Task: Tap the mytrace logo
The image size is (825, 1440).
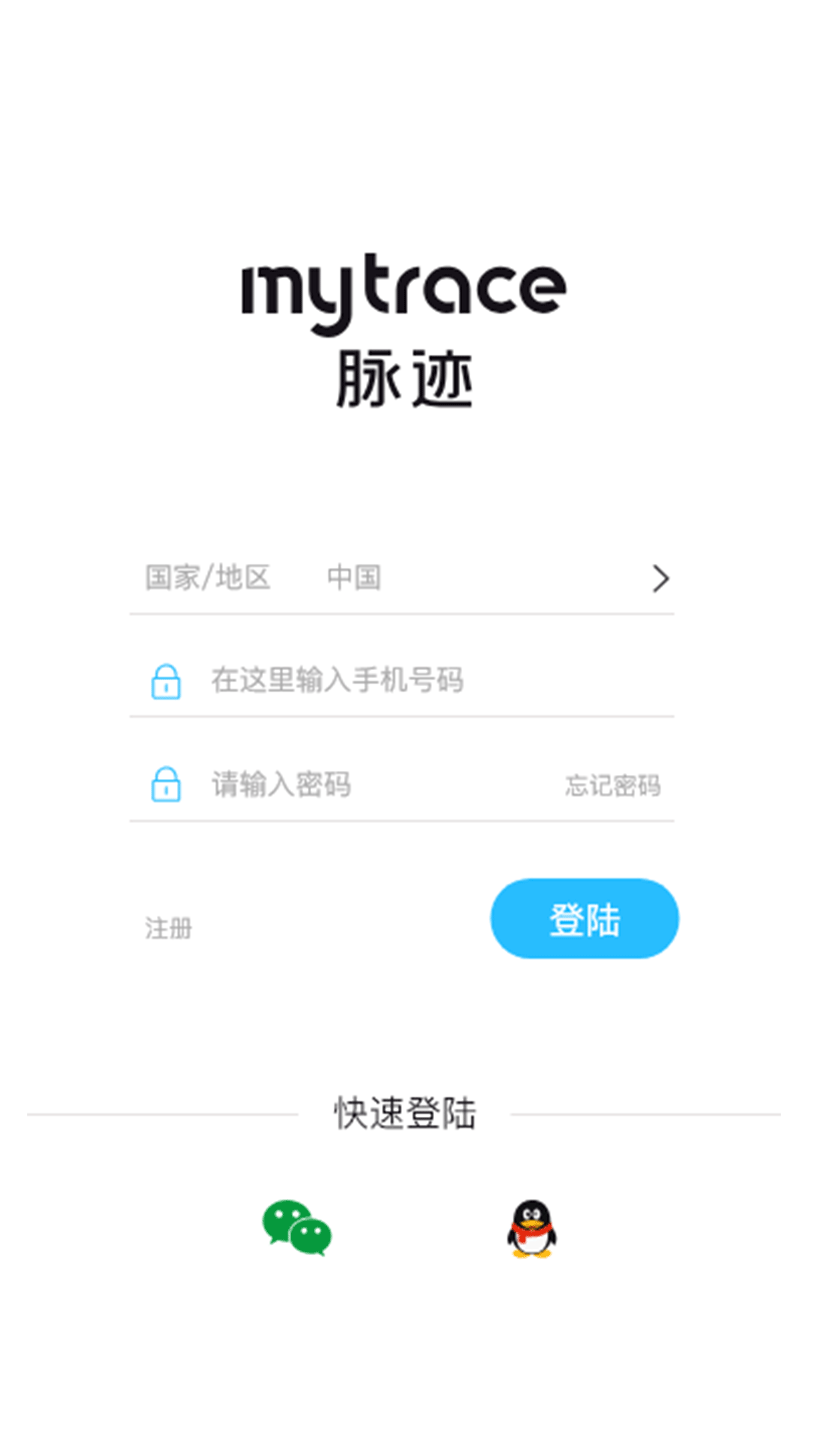Action: pos(406,289)
